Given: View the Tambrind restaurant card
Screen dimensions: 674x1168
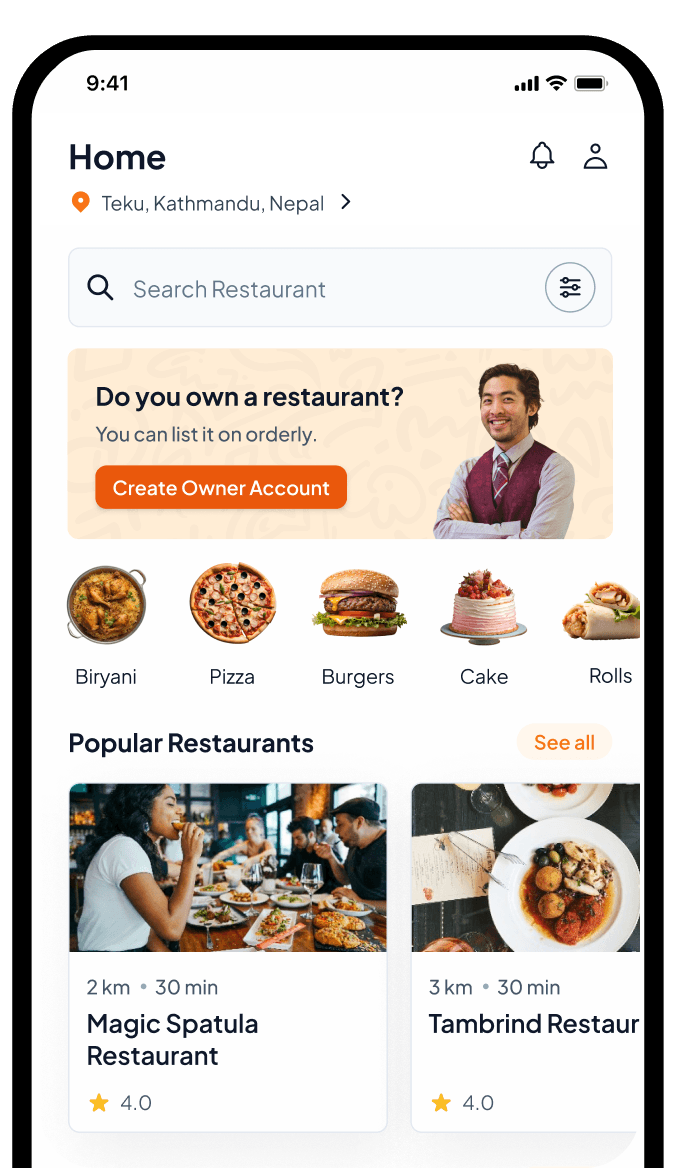Looking at the screenshot, I should pyautogui.click(x=526, y=957).
